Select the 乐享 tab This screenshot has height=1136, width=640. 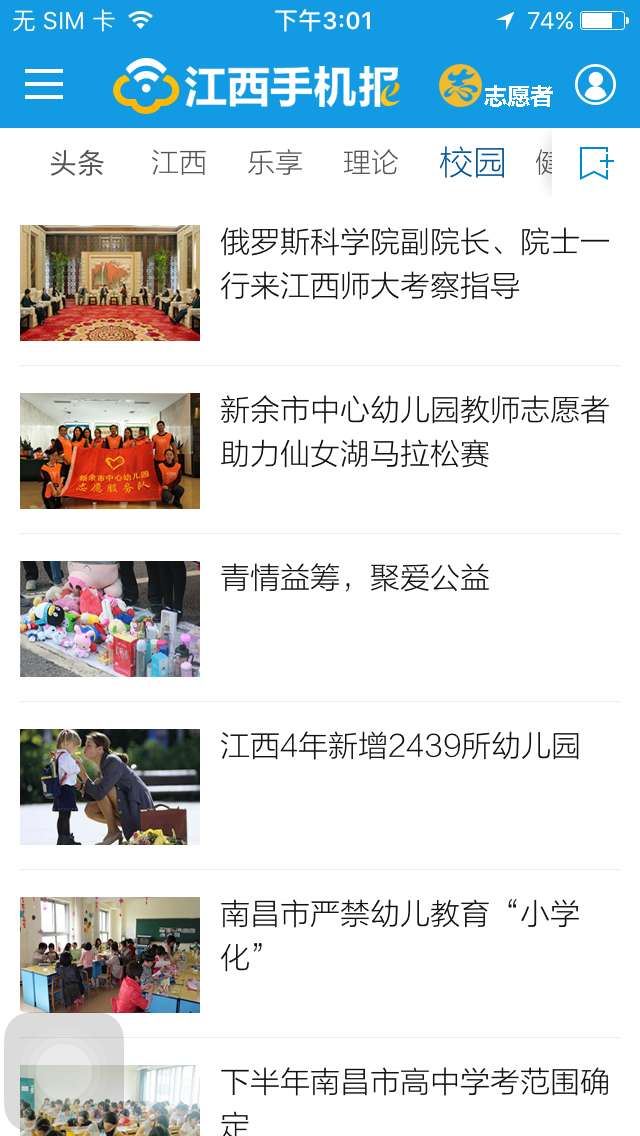pos(275,163)
